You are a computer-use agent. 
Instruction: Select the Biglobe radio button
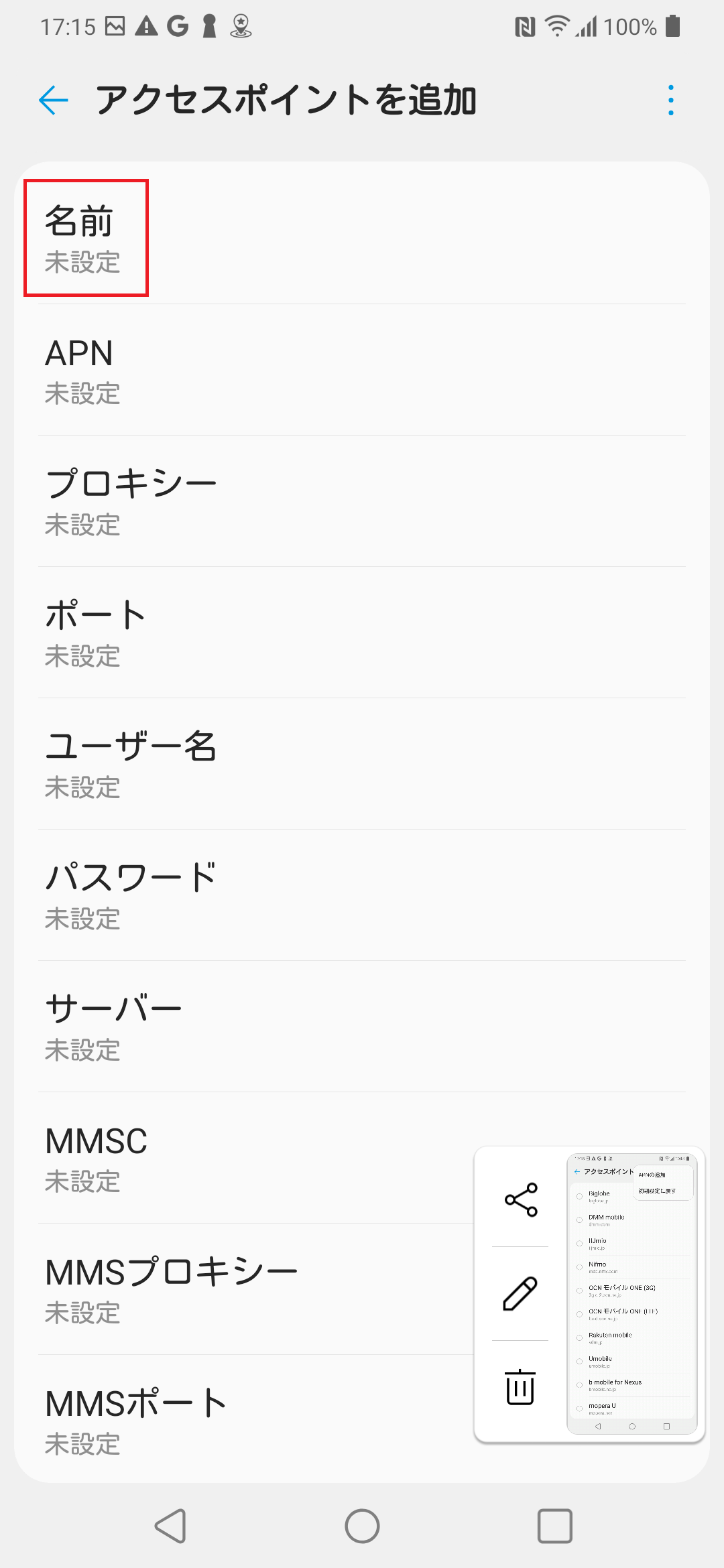(580, 1196)
